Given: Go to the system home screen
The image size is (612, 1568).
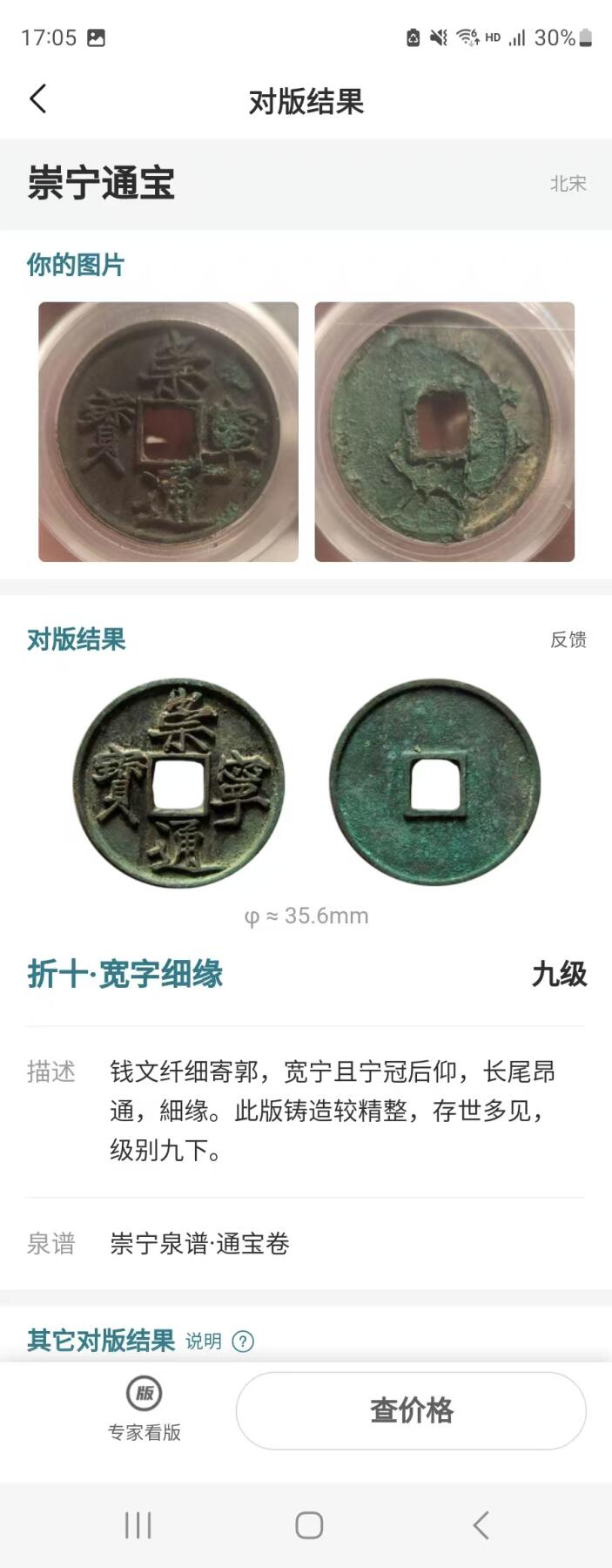Looking at the screenshot, I should (309, 1525).
